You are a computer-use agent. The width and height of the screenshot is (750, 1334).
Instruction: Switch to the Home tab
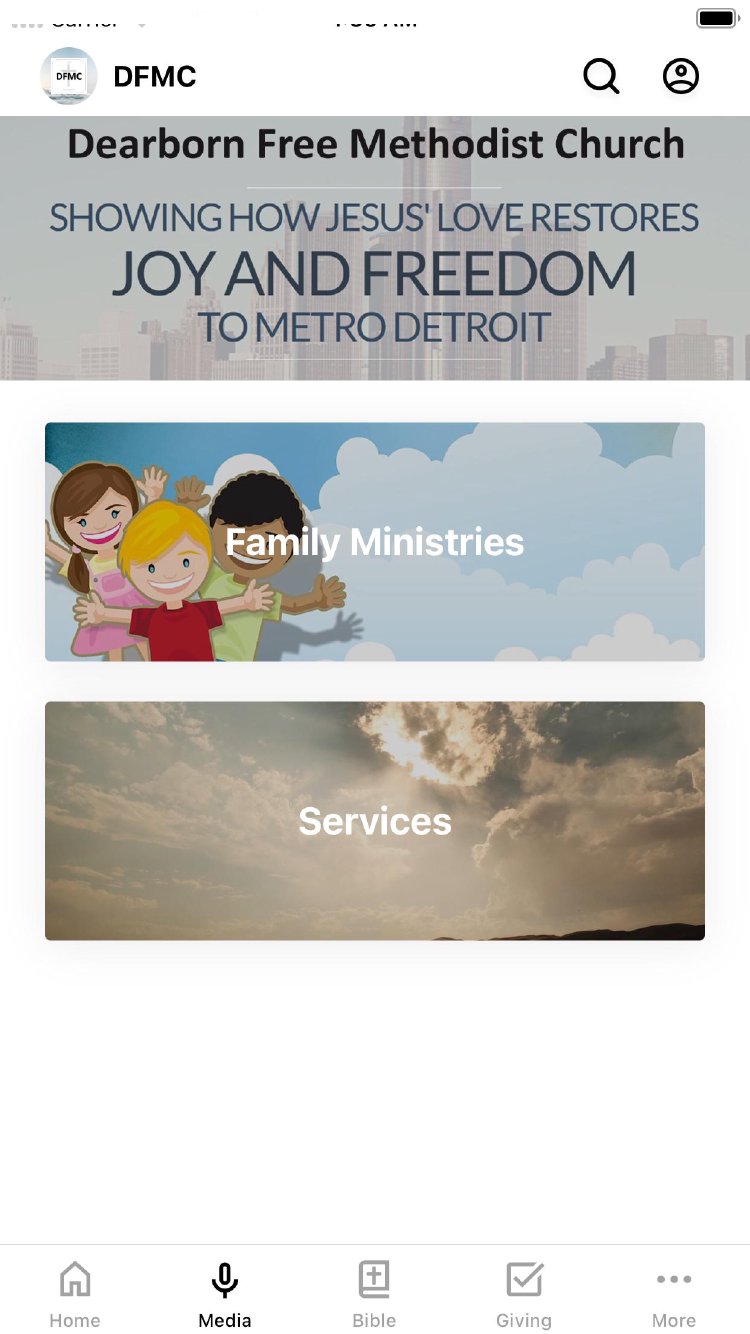[75, 1294]
